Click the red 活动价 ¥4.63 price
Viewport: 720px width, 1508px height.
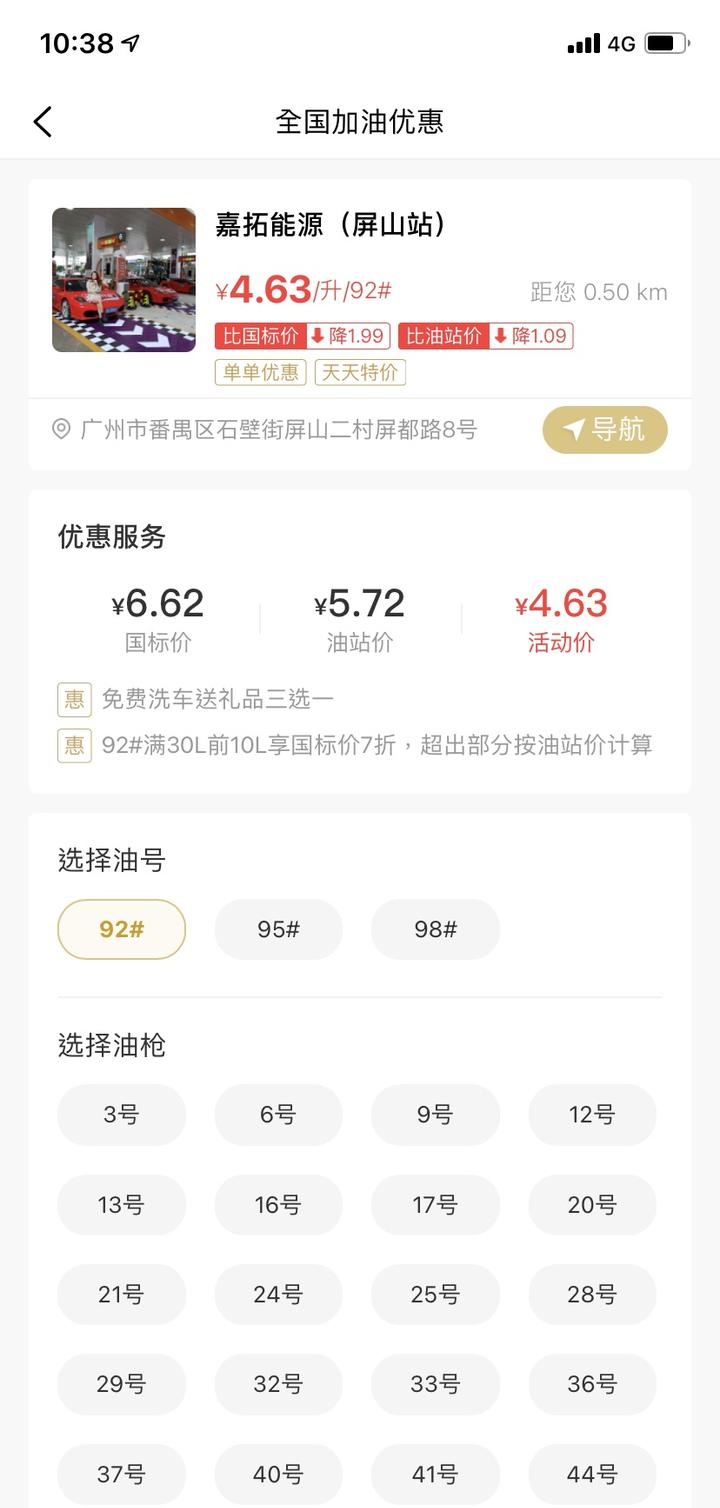(x=561, y=603)
